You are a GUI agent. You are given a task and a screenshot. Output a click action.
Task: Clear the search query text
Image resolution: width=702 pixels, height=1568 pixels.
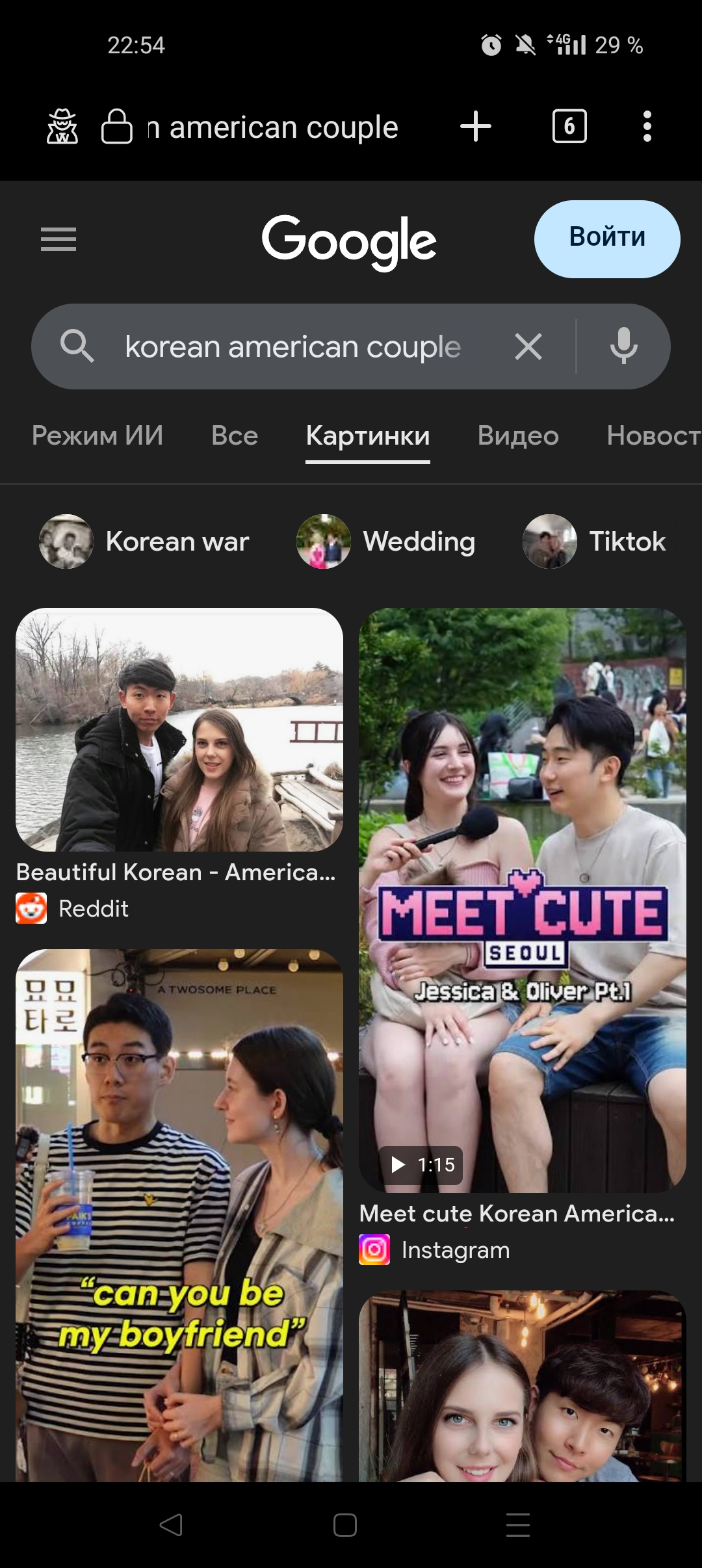pos(528,346)
